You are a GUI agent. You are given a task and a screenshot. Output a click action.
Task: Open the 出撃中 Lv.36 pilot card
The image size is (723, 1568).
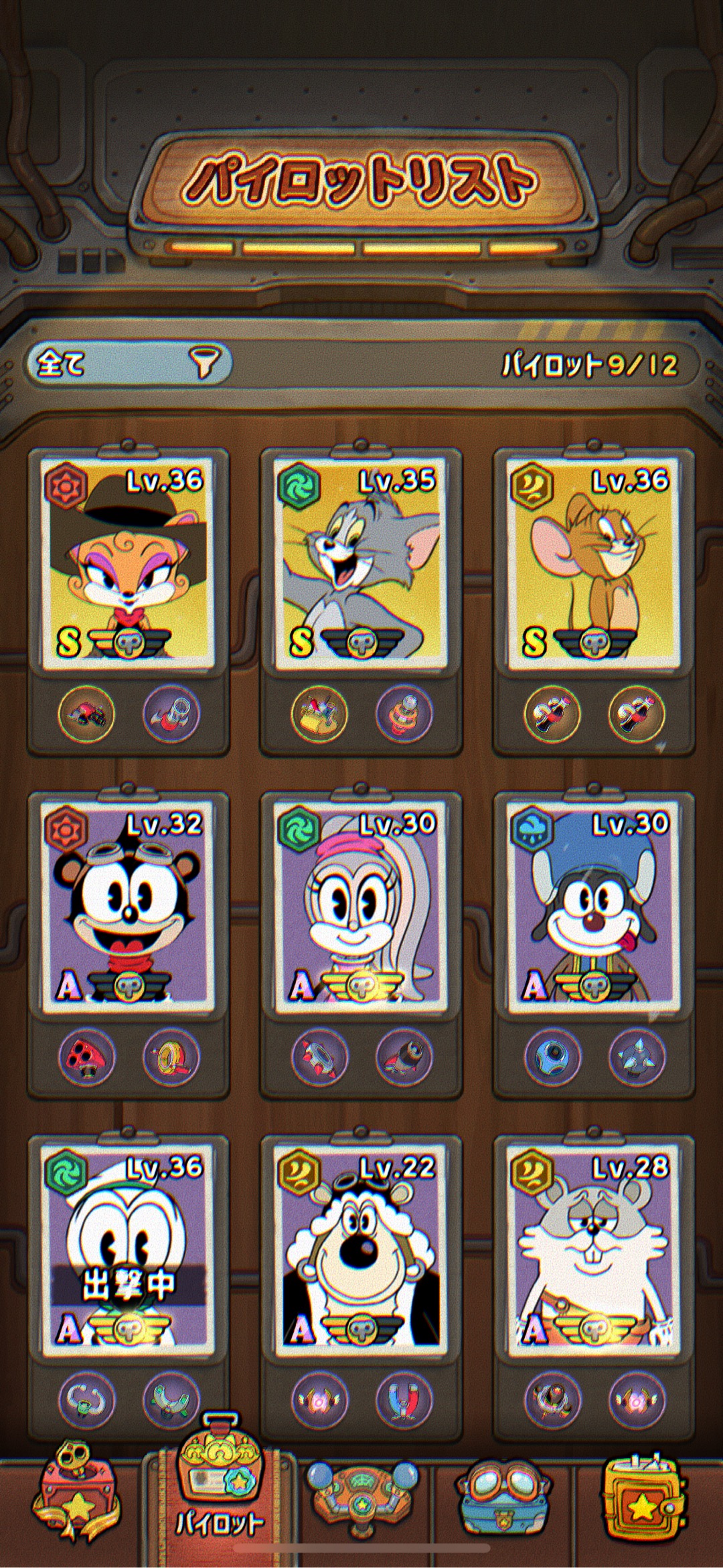pyautogui.click(x=127, y=1248)
